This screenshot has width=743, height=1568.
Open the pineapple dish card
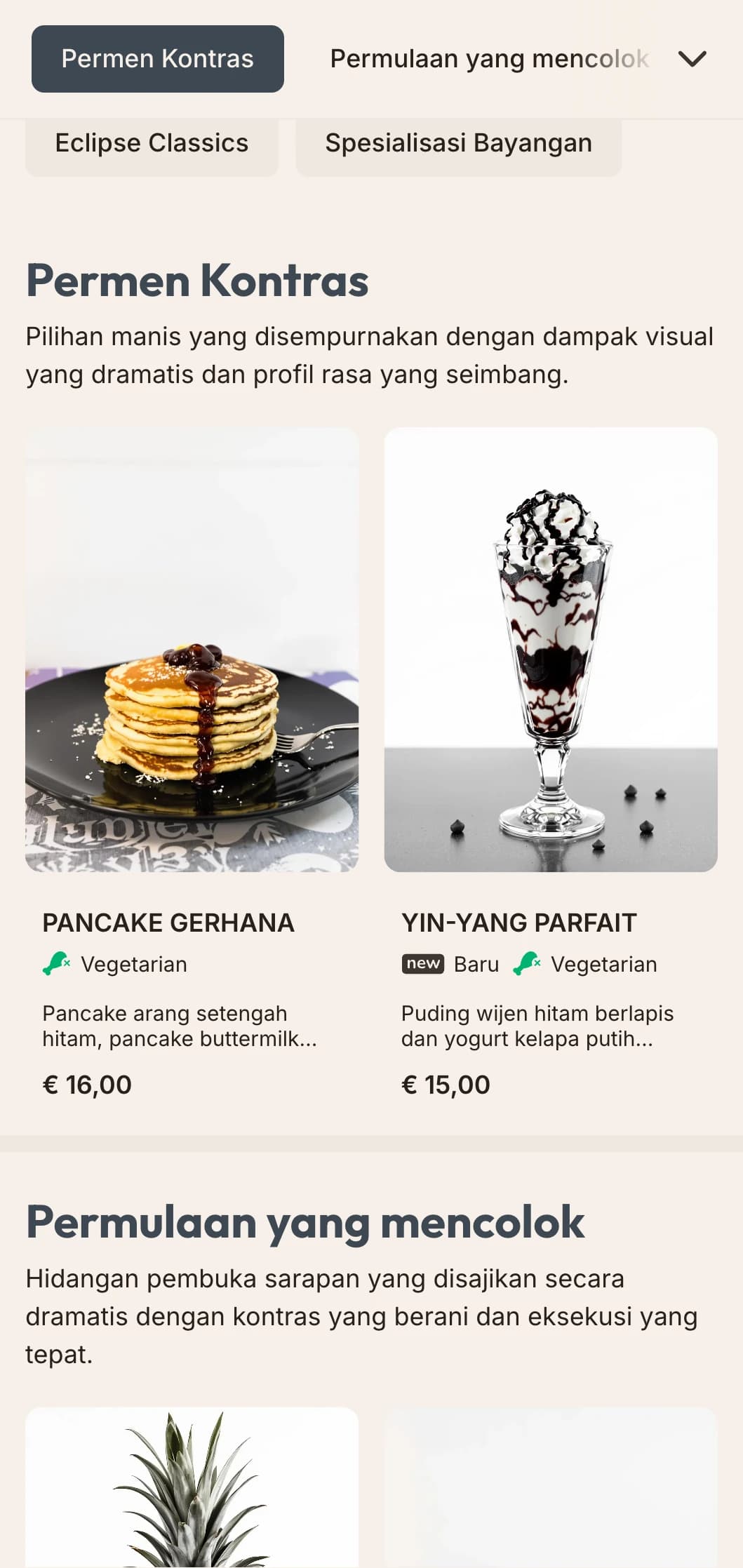pos(192,1487)
